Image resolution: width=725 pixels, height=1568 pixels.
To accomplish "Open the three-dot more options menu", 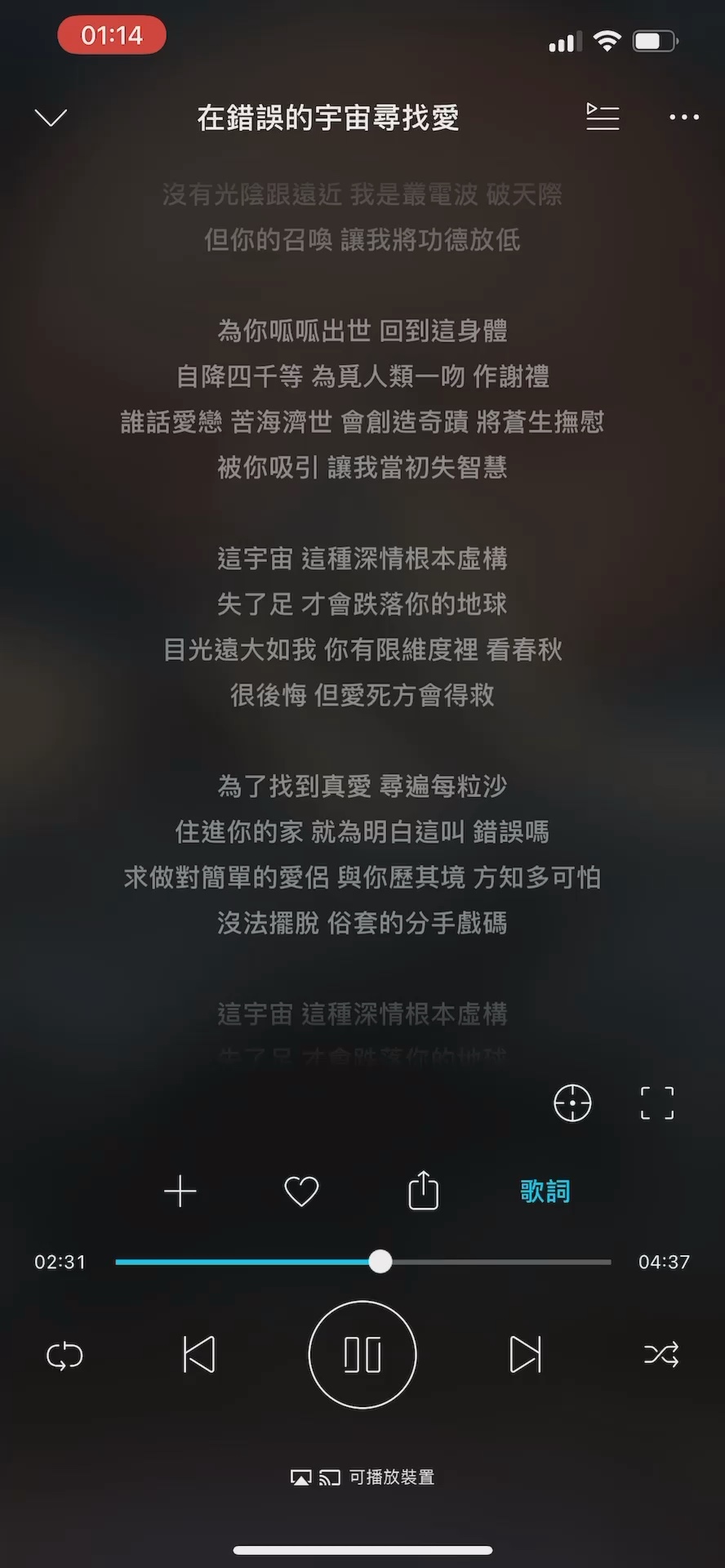I will coord(683,118).
